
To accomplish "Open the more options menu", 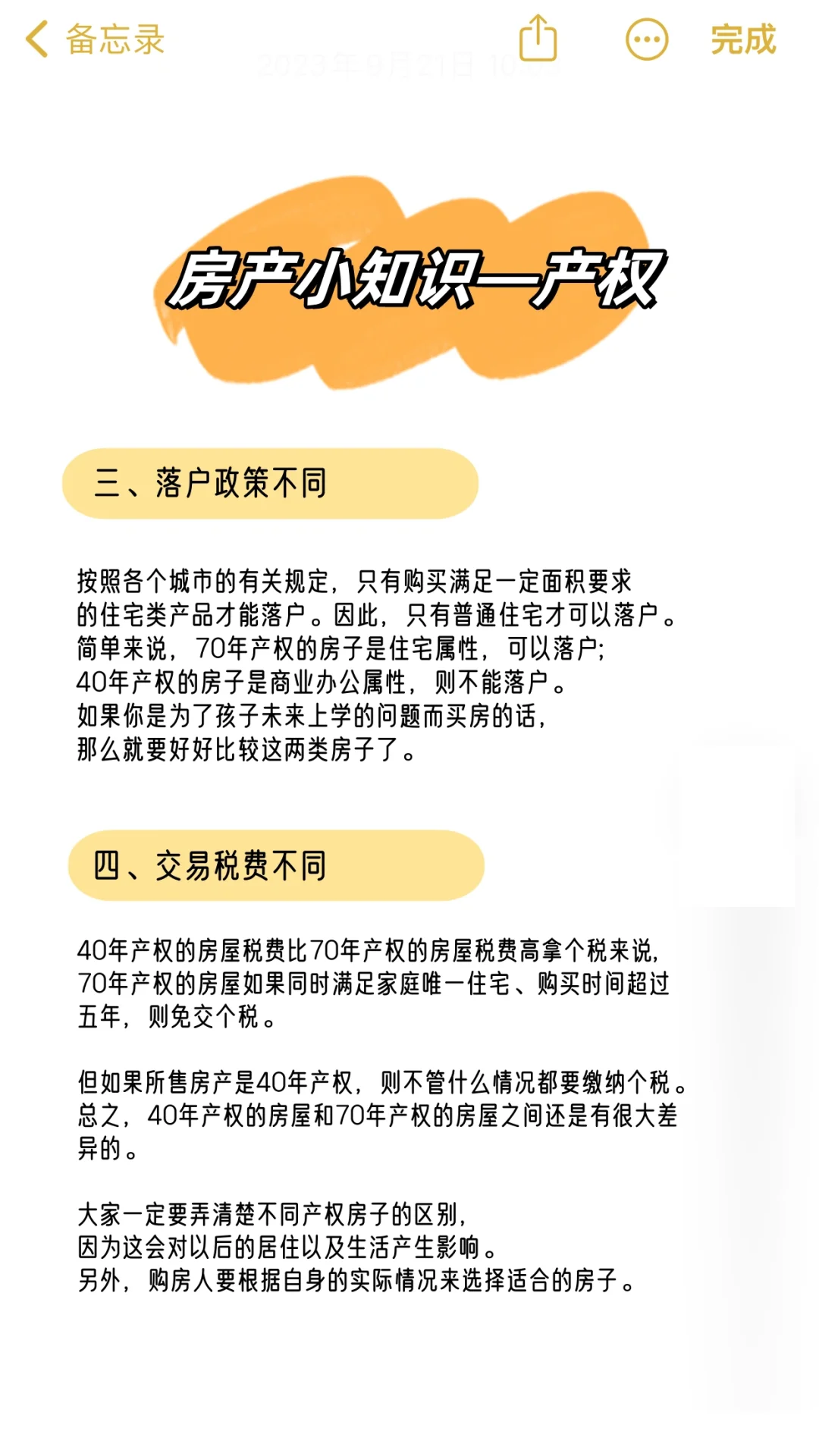I will coord(646,39).
